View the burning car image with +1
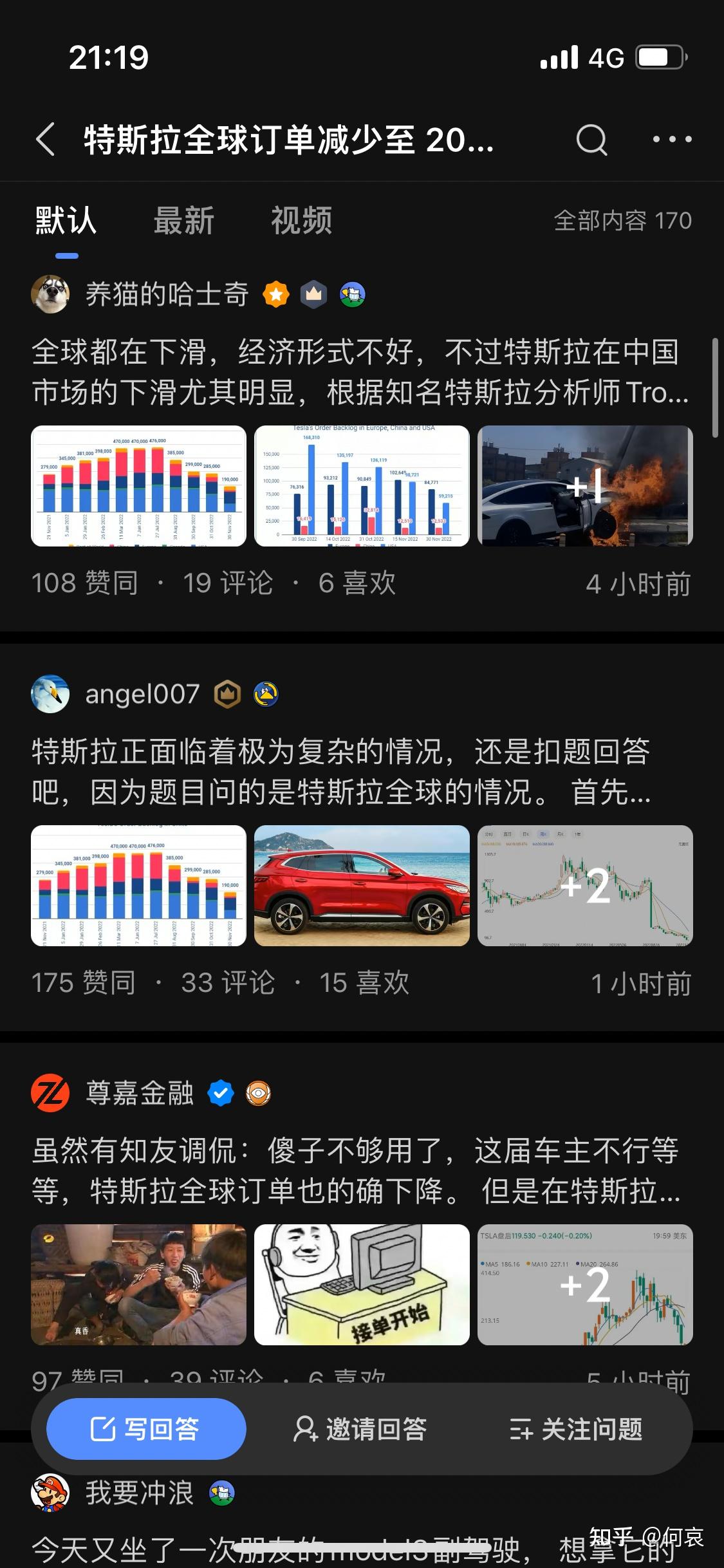Screen dimensions: 724x1568 (x=585, y=486)
